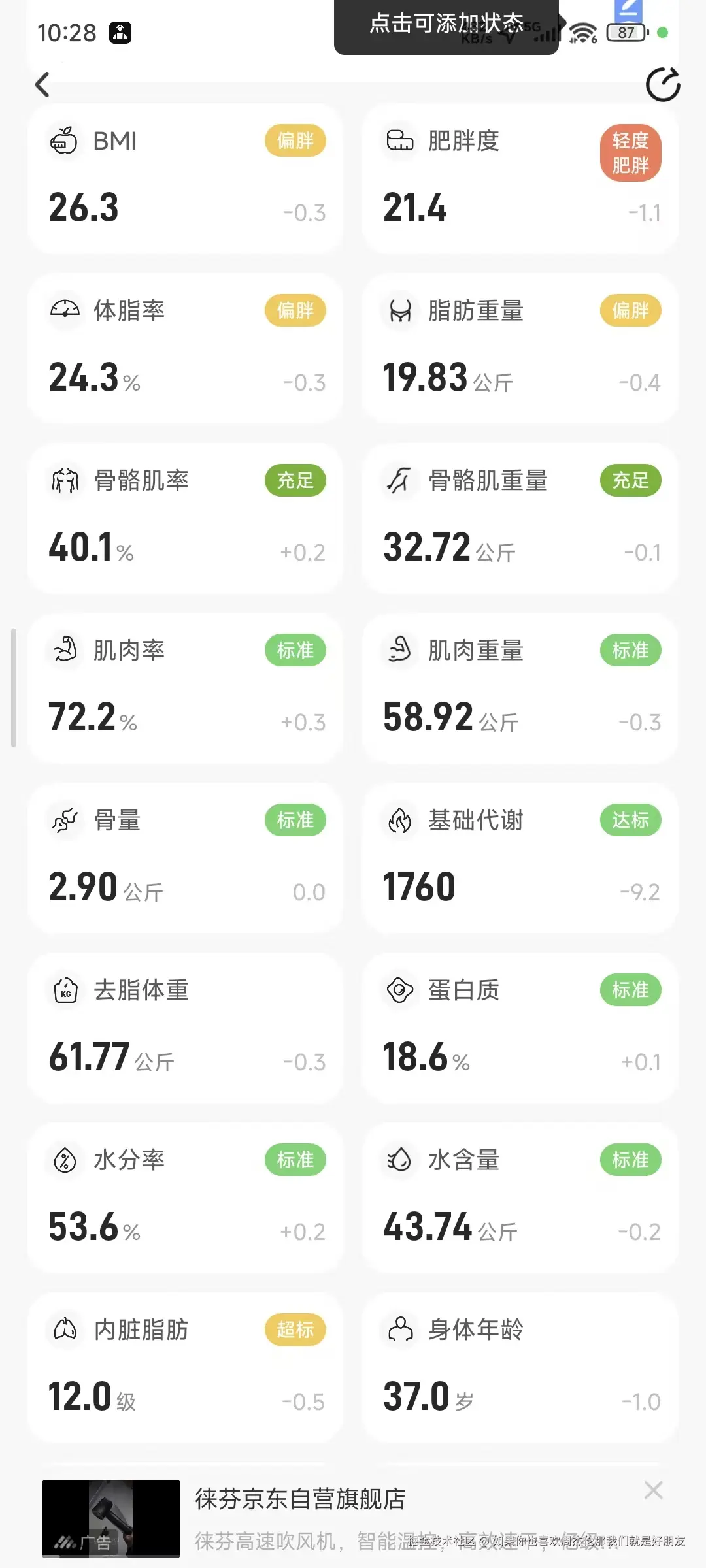Open the 脂肪重量 card
Viewport: 706px width, 1568px height.
pos(520,348)
